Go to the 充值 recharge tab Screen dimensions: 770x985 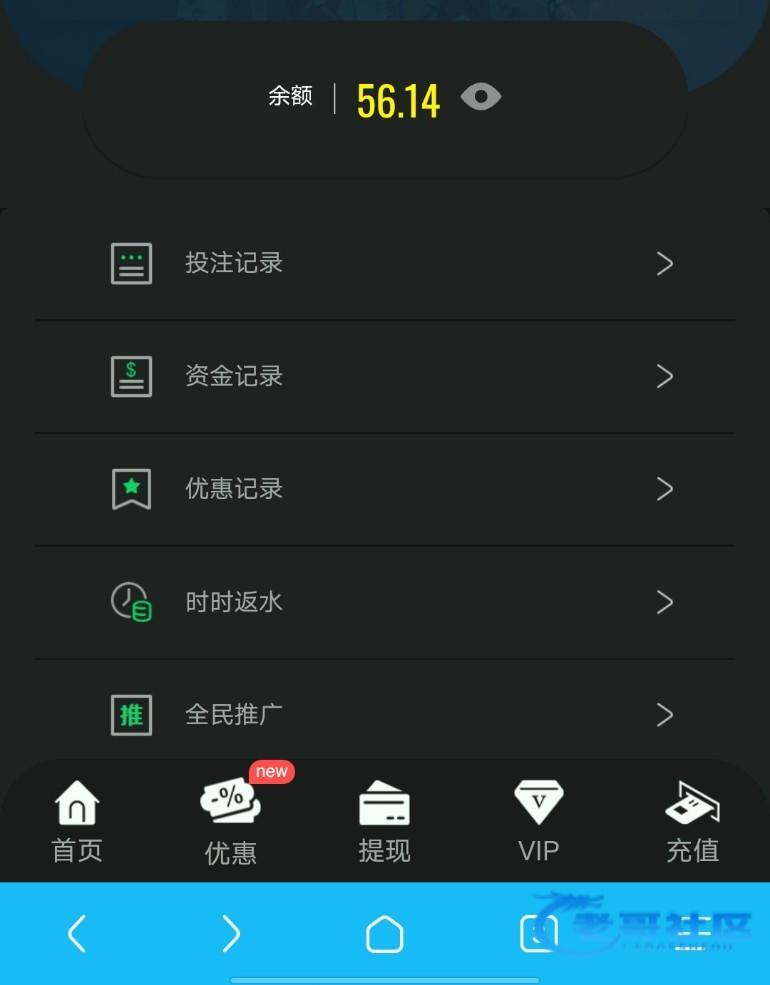(x=692, y=822)
